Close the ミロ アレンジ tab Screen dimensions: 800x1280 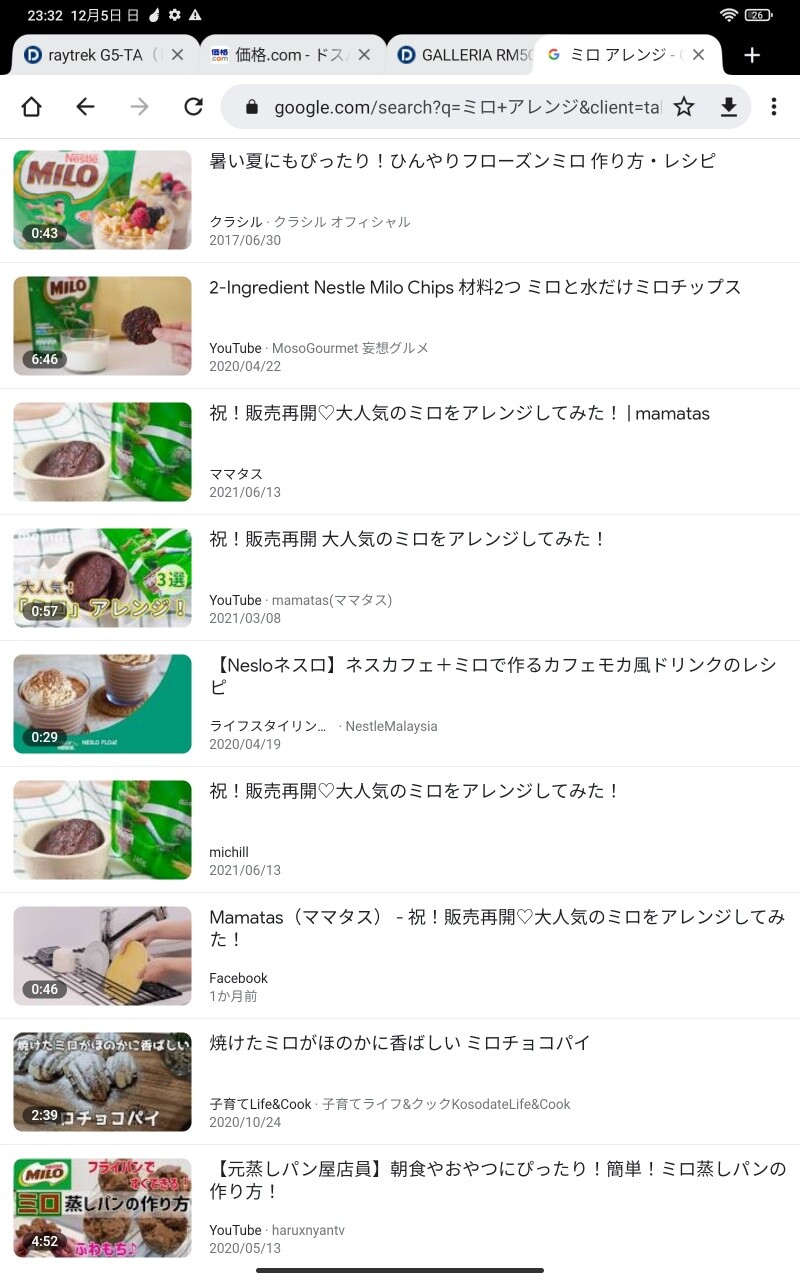coord(699,55)
